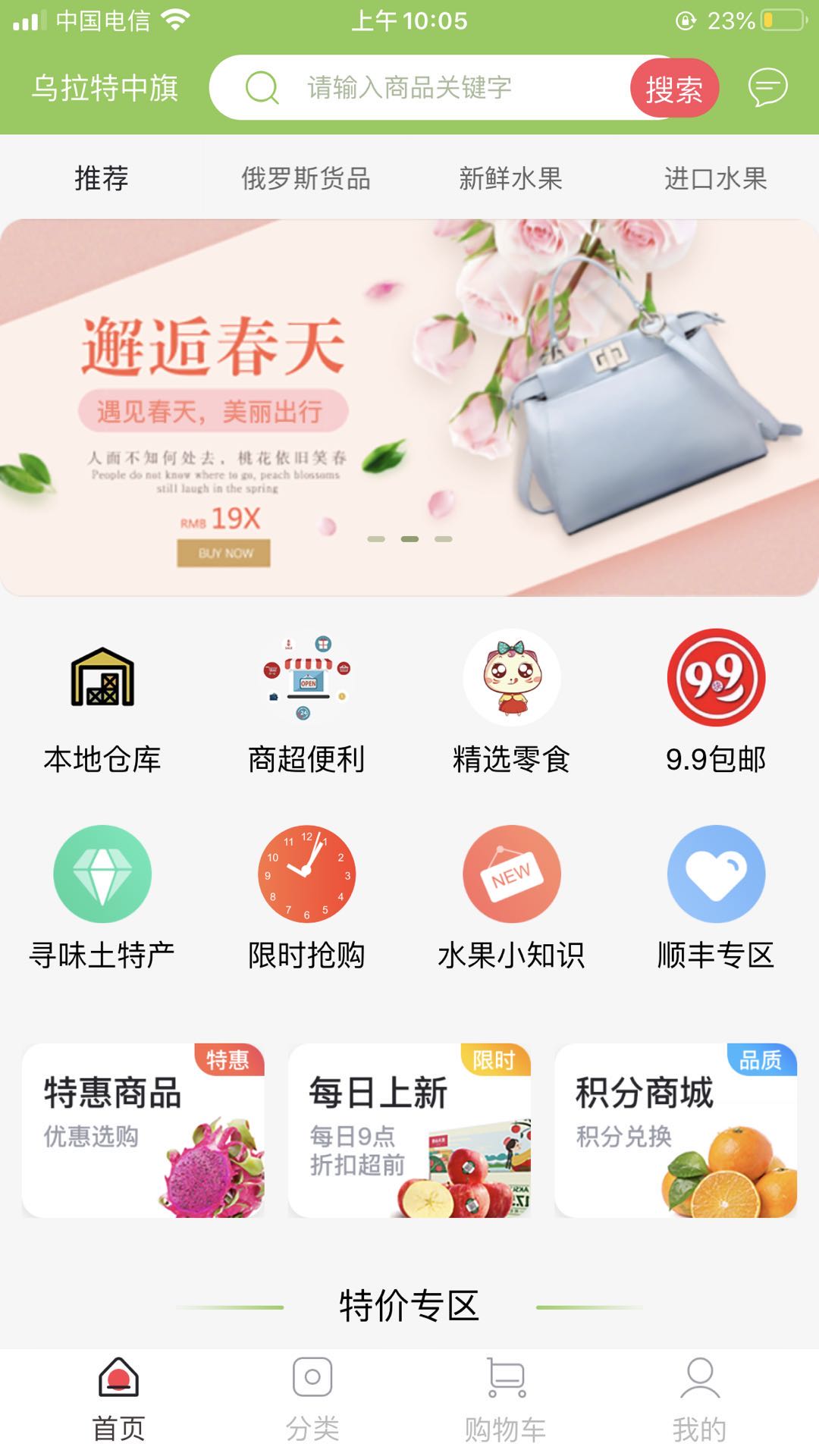This screenshot has width=819, height=1456.
Task: Tap the 搜索 search button
Action: click(x=673, y=89)
